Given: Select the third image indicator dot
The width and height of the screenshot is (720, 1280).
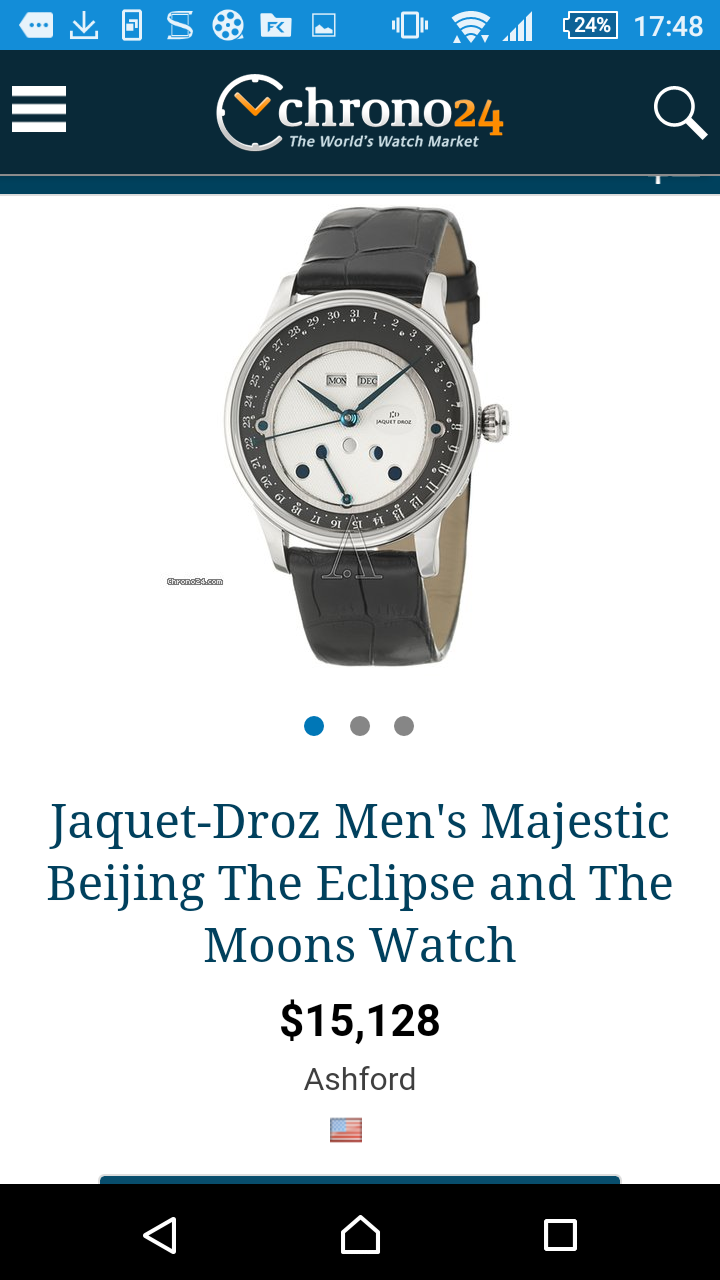Looking at the screenshot, I should 404,726.
